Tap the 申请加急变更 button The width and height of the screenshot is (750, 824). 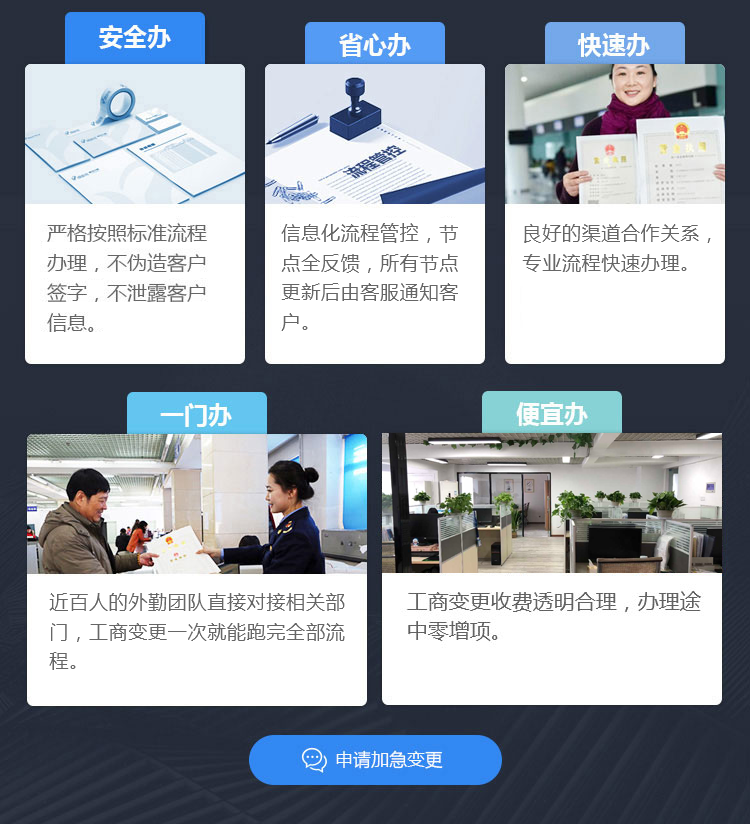pyautogui.click(x=375, y=760)
